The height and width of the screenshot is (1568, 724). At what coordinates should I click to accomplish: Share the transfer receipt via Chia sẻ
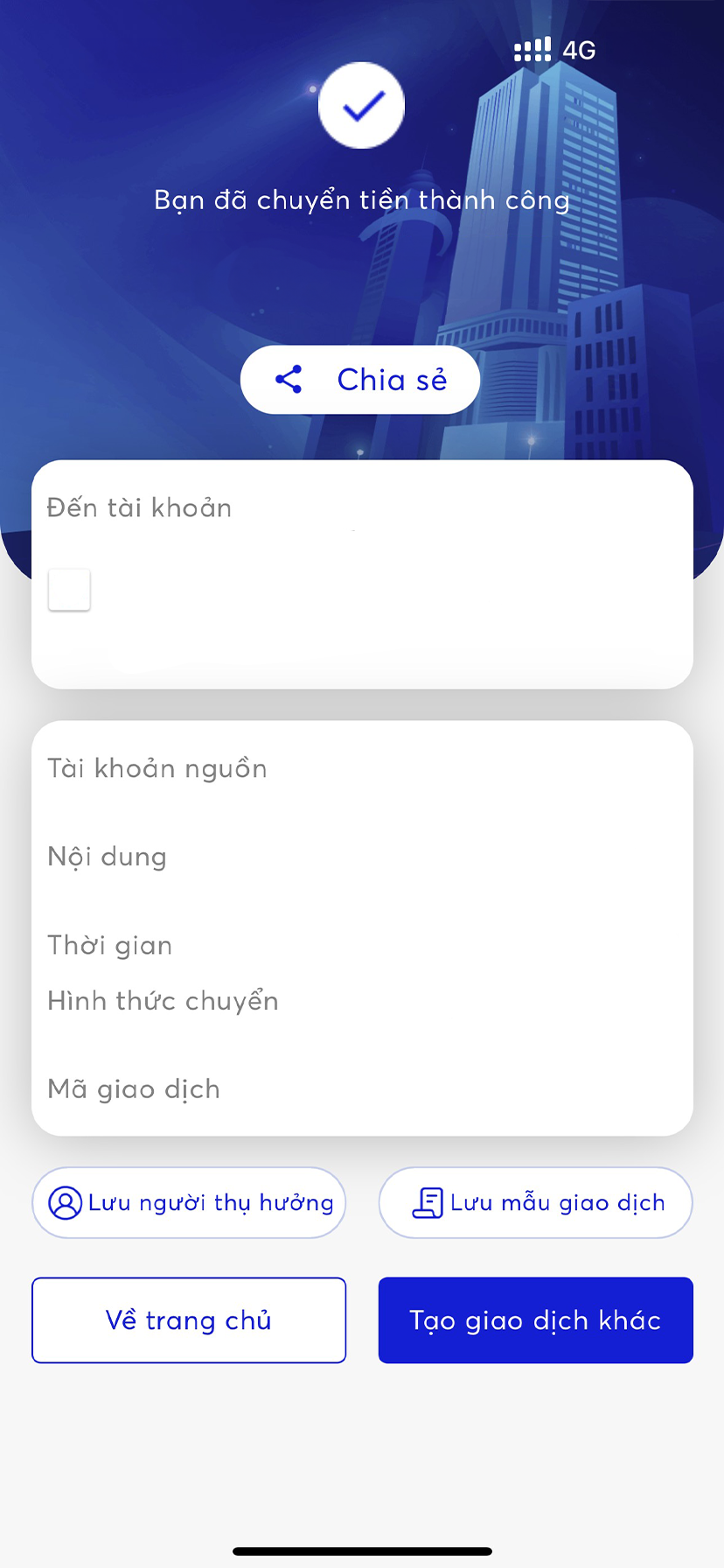coord(360,380)
